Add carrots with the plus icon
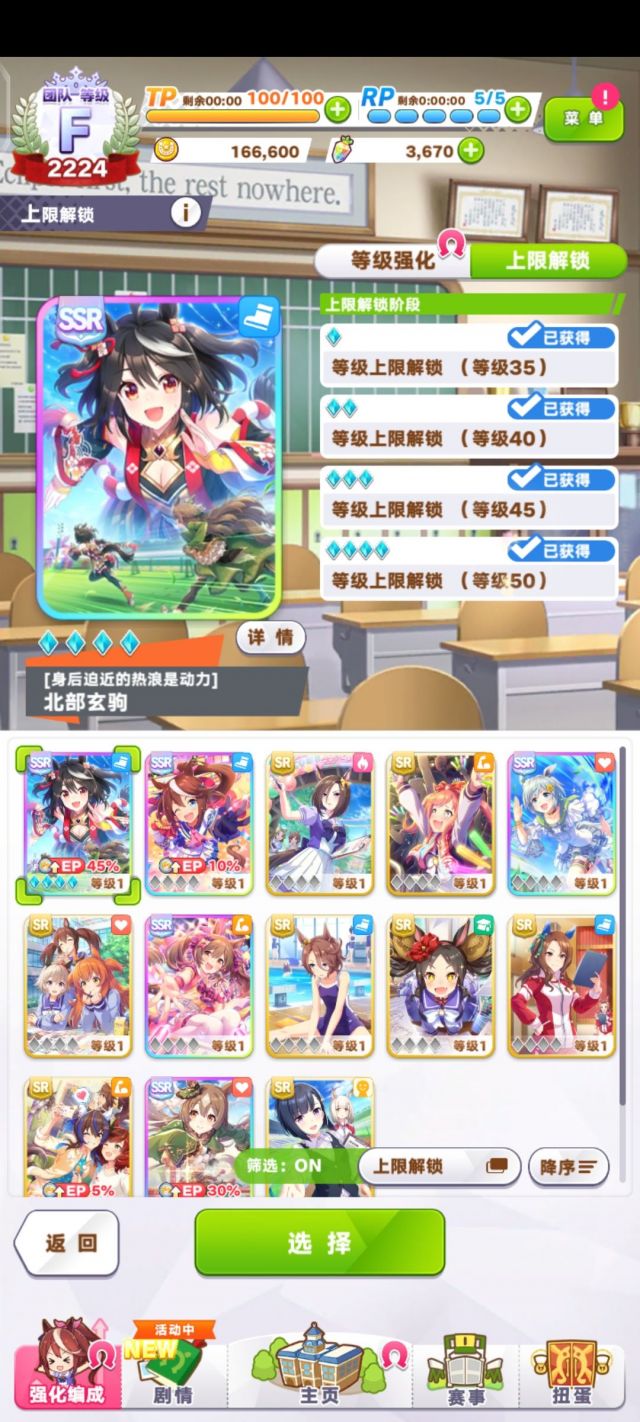The image size is (640, 1422). [469, 151]
